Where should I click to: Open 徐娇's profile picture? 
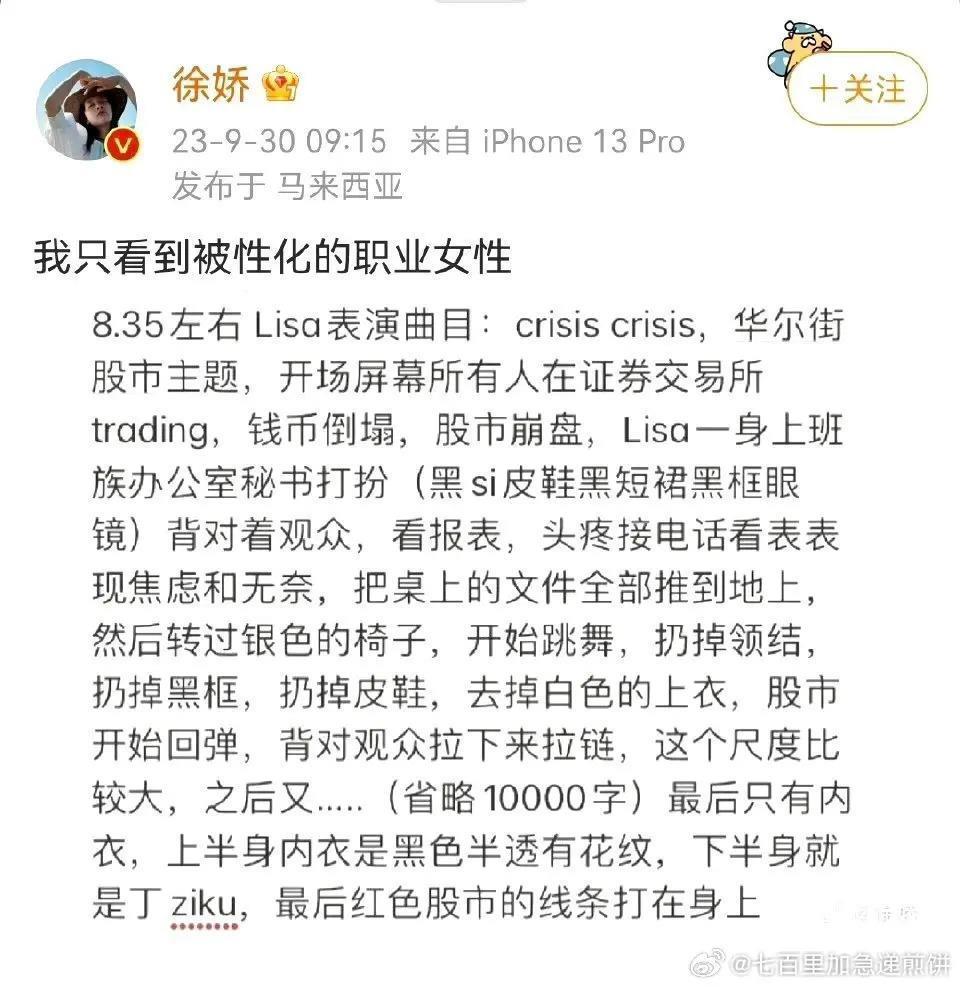point(87,109)
